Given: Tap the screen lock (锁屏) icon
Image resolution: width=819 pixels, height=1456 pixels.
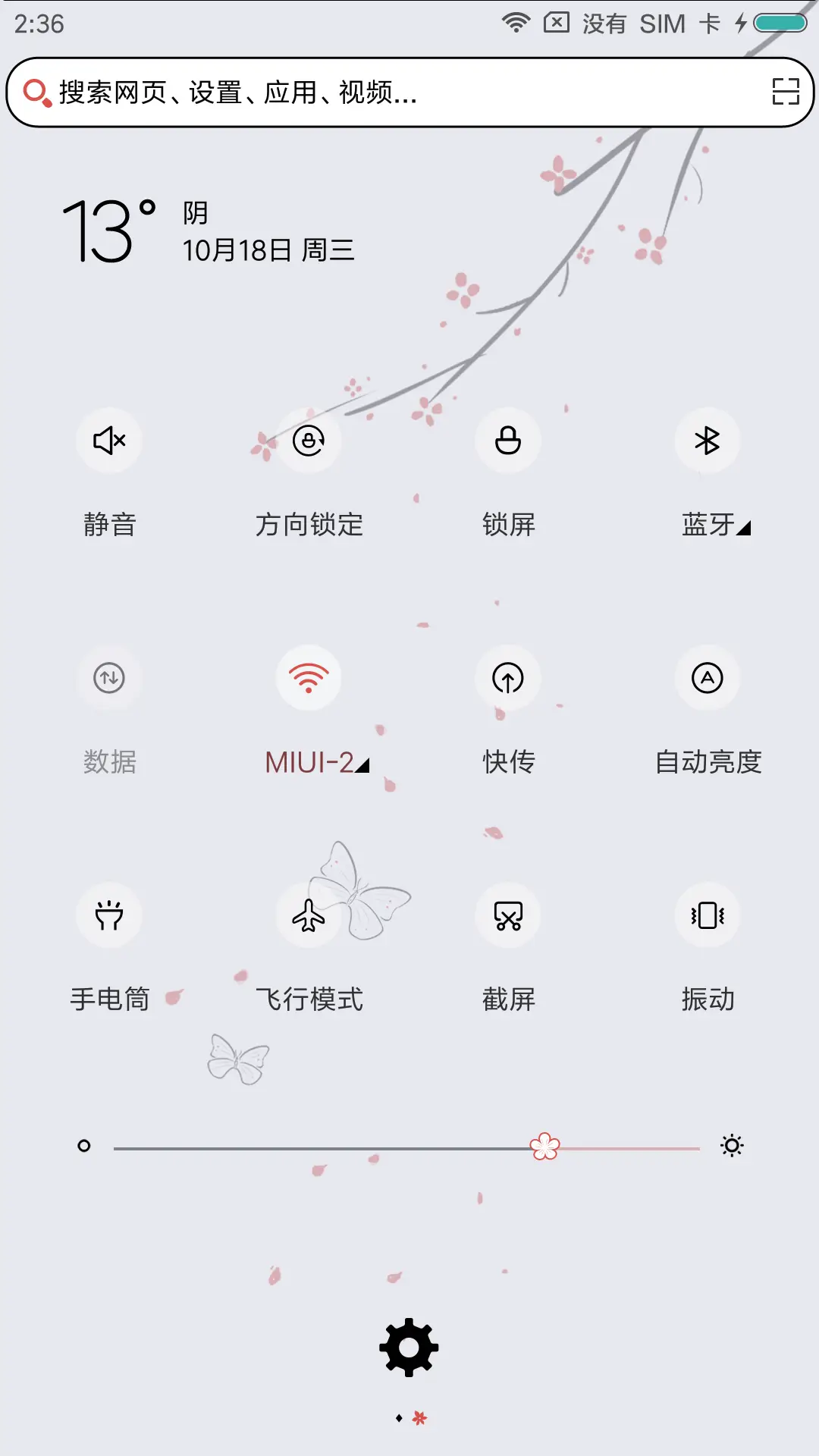Looking at the screenshot, I should point(508,441).
